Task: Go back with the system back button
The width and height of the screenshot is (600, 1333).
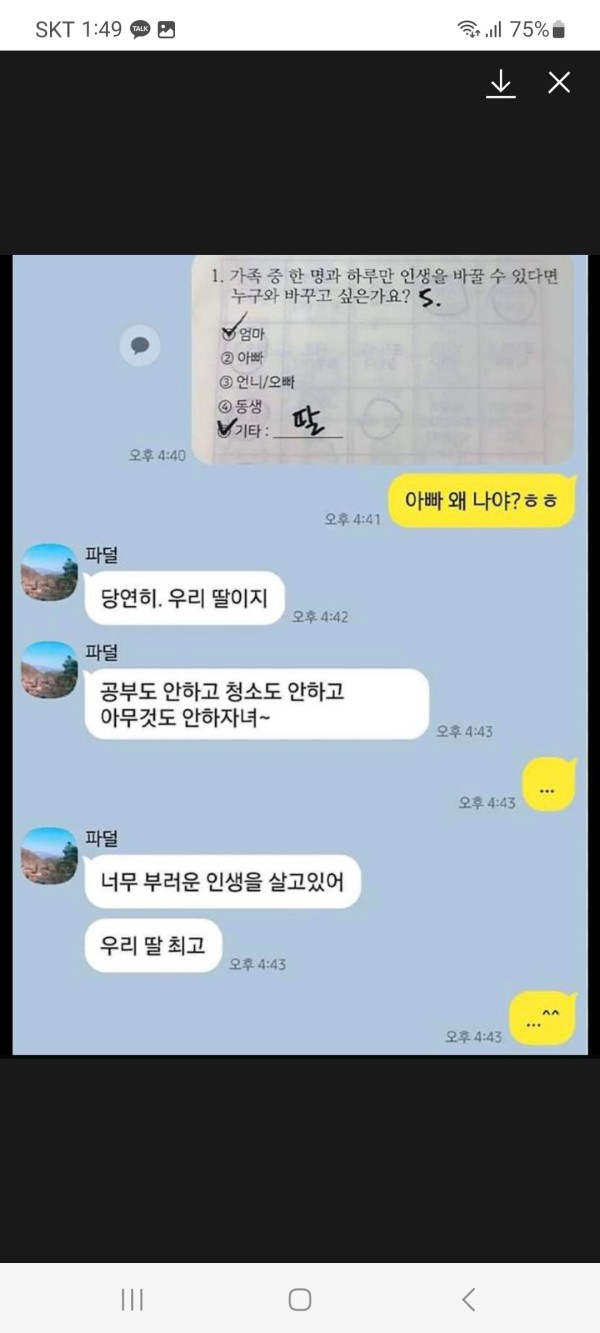Action: click(468, 1299)
